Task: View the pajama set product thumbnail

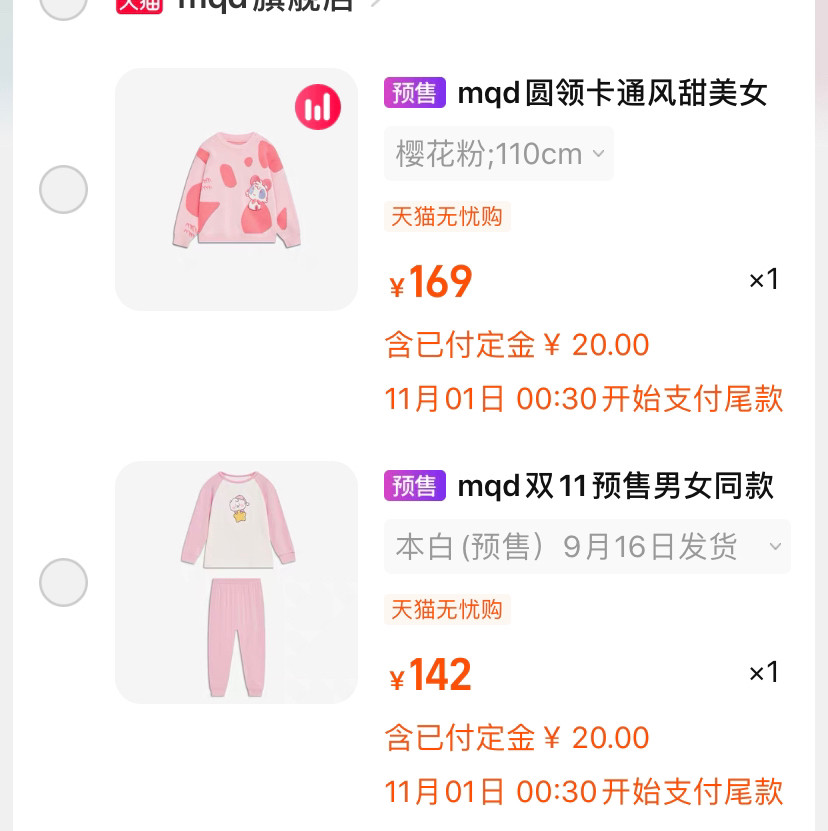Action: [x=236, y=582]
